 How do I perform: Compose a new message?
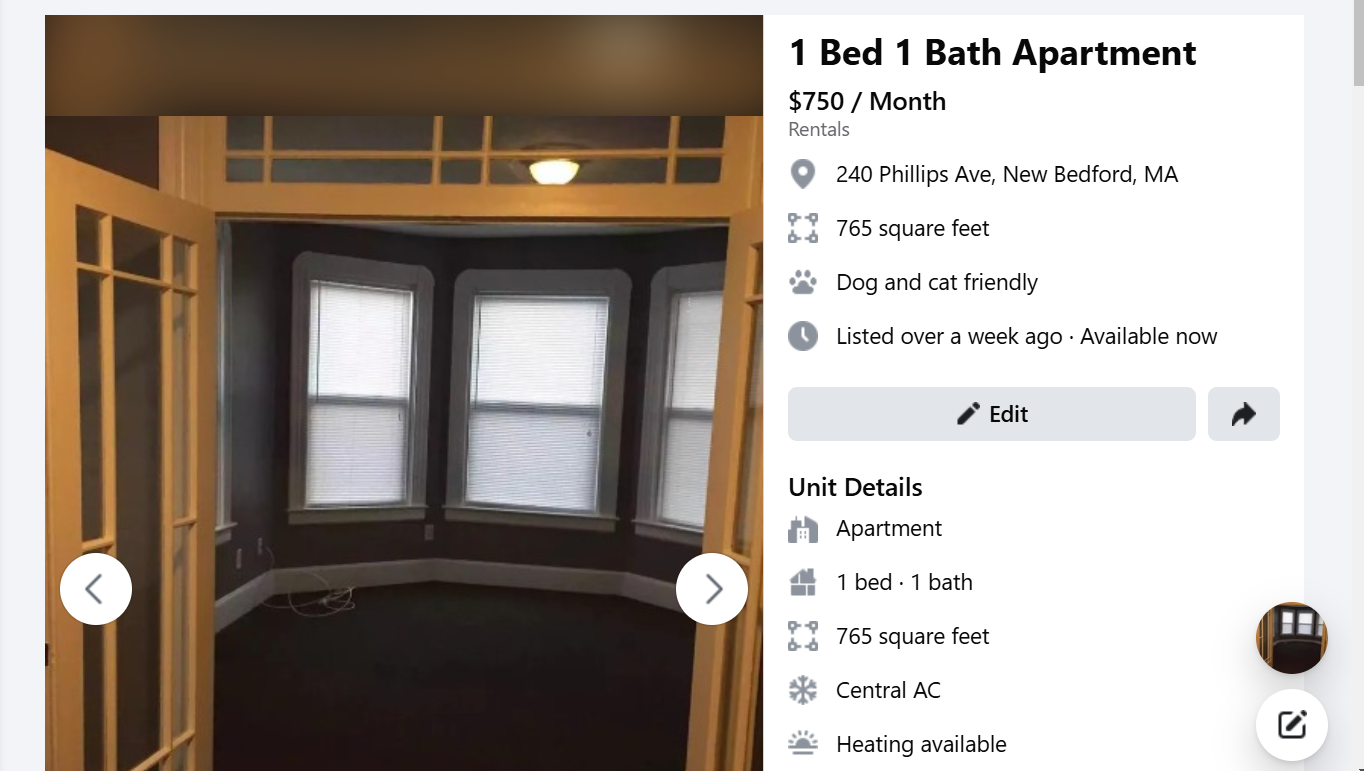1291,725
